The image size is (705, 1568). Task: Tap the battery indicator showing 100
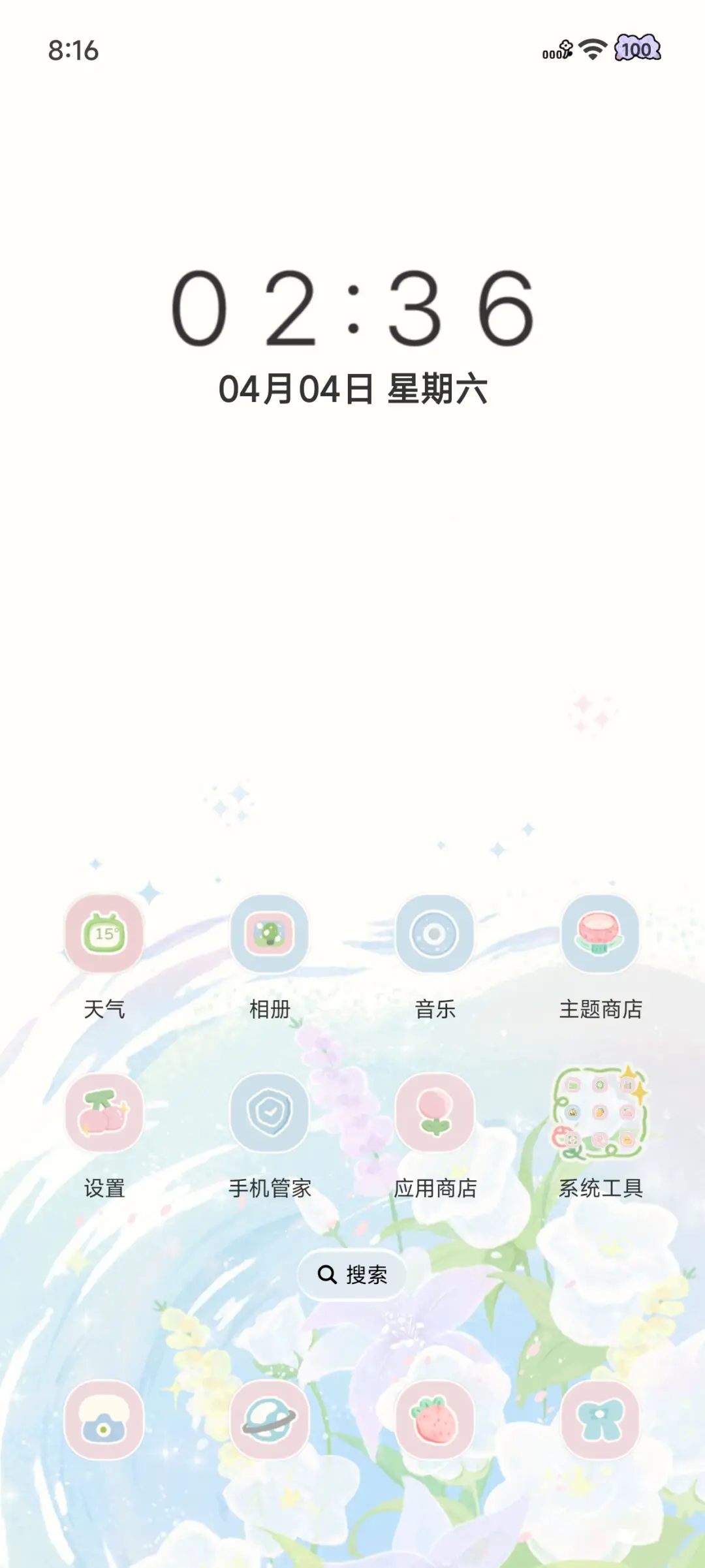(x=636, y=48)
